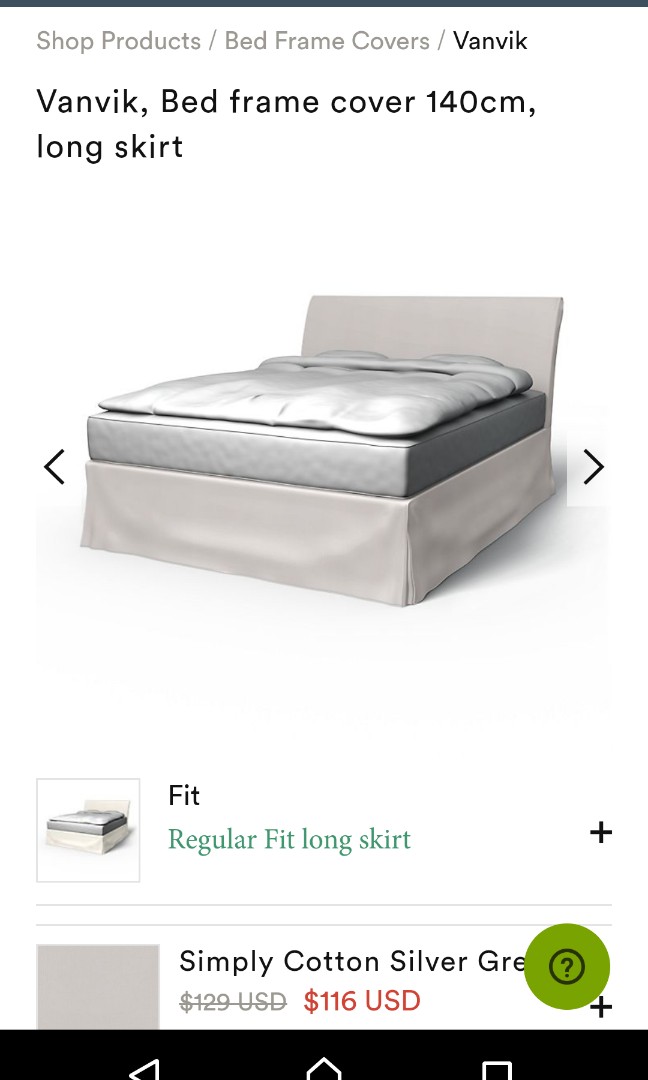The height and width of the screenshot is (1080, 648).
Task: Go to Bed Frame Covers breadcrumb
Action: [326, 41]
